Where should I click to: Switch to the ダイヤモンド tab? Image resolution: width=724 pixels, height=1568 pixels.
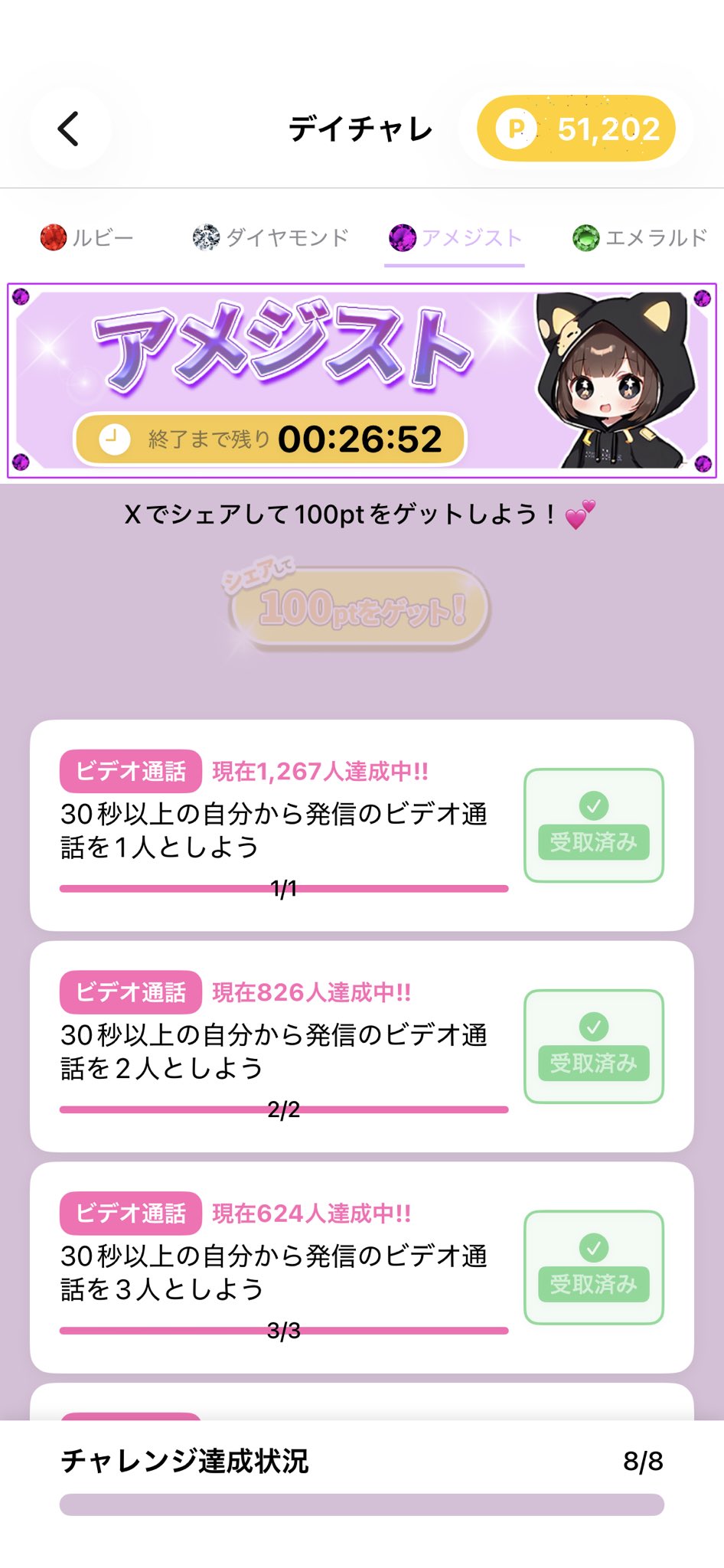click(271, 238)
